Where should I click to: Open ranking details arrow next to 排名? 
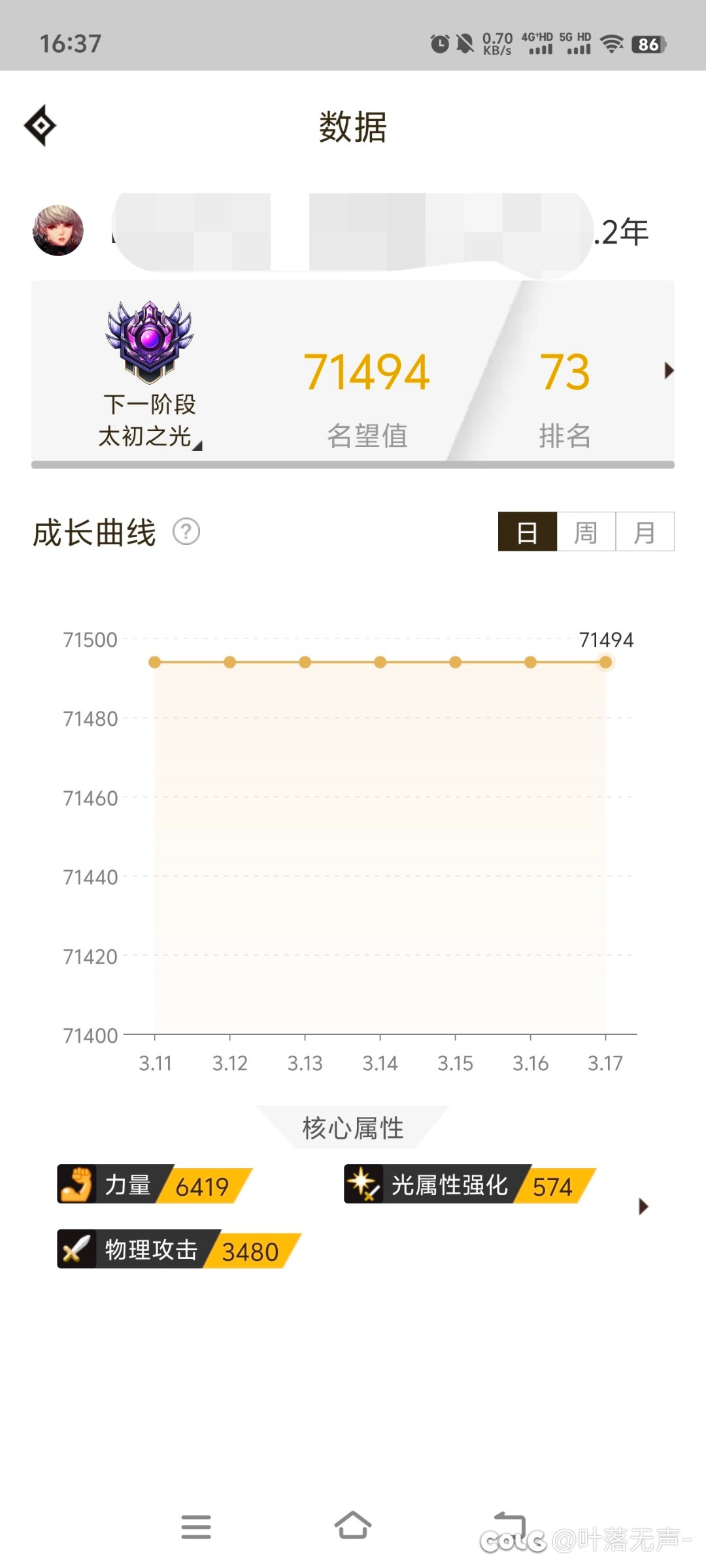(668, 371)
